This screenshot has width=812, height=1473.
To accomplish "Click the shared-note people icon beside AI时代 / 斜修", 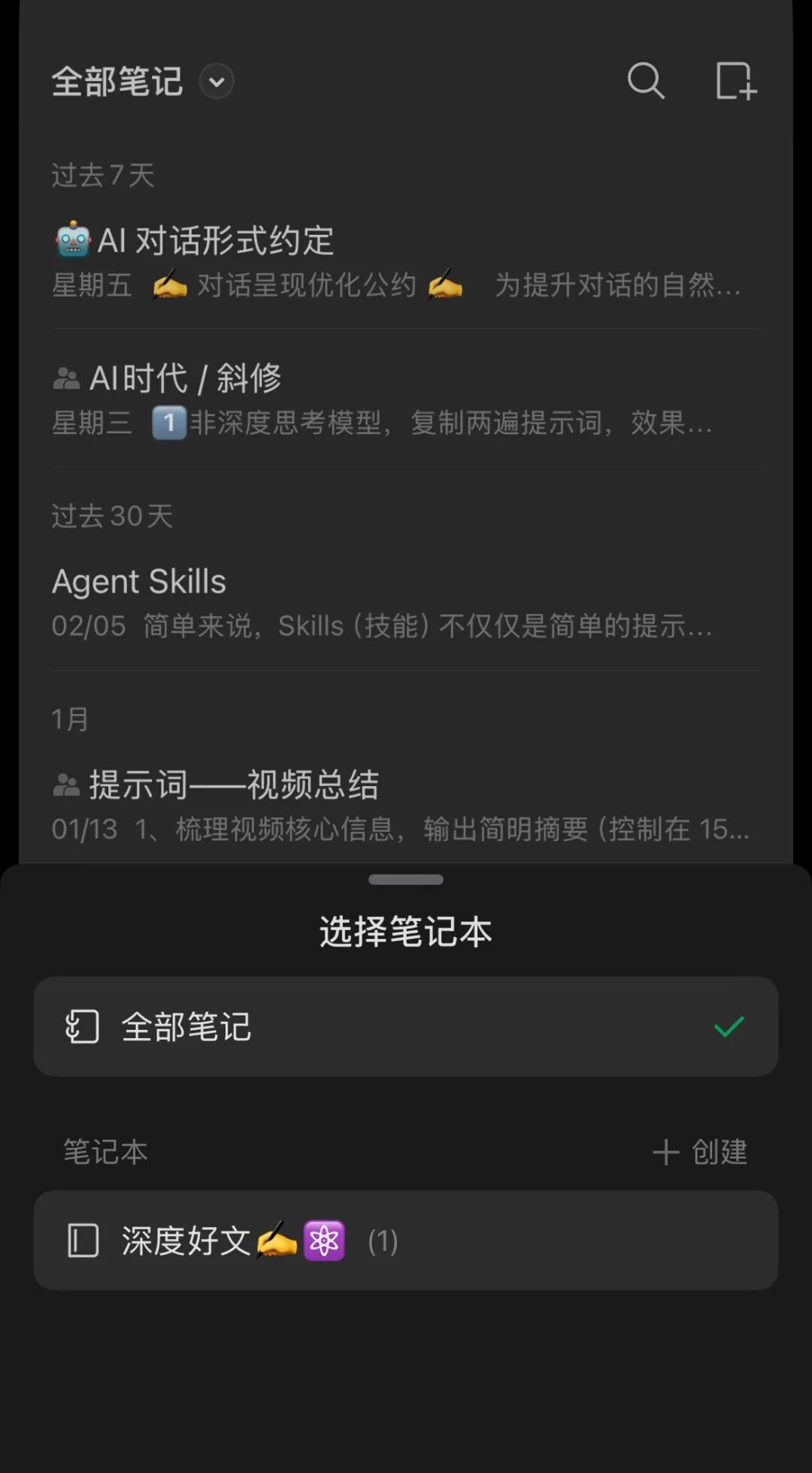I will [x=66, y=378].
